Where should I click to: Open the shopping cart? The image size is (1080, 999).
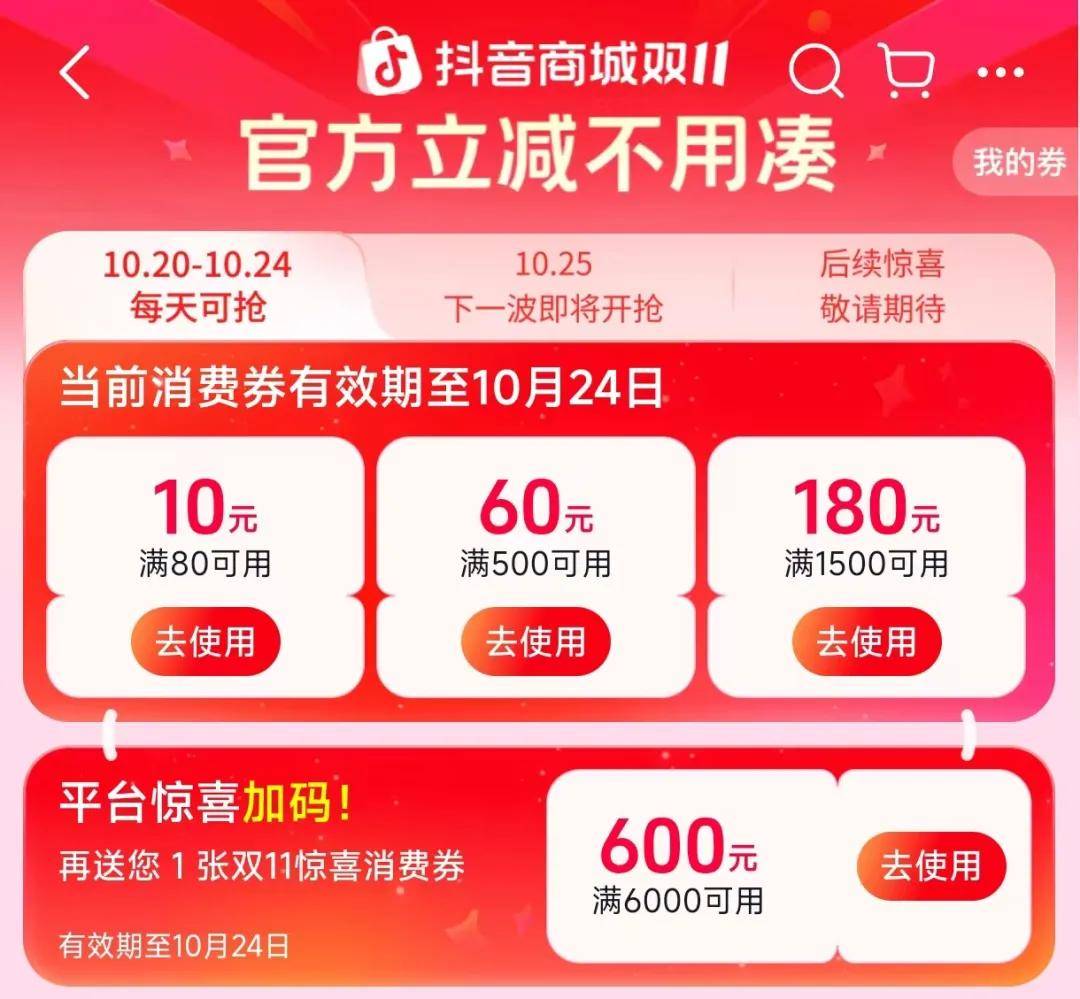point(907,72)
